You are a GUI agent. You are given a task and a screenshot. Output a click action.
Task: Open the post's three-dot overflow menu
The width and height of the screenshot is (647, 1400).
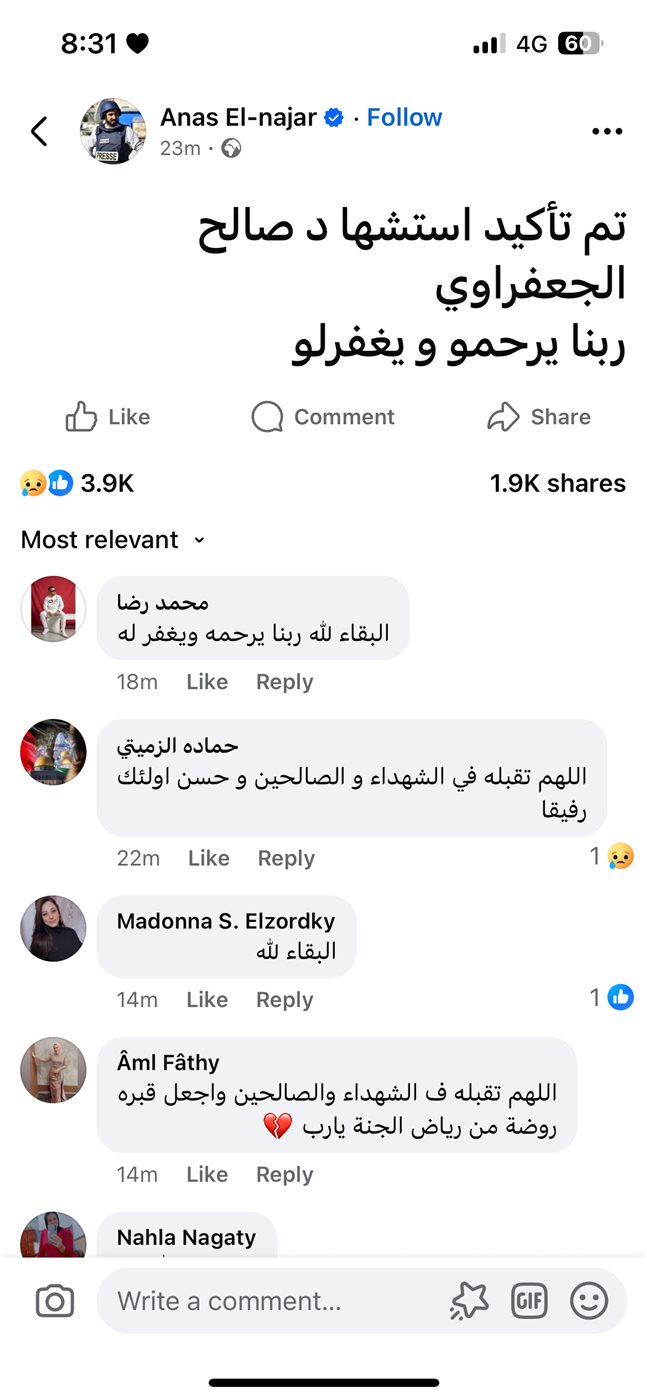click(607, 132)
